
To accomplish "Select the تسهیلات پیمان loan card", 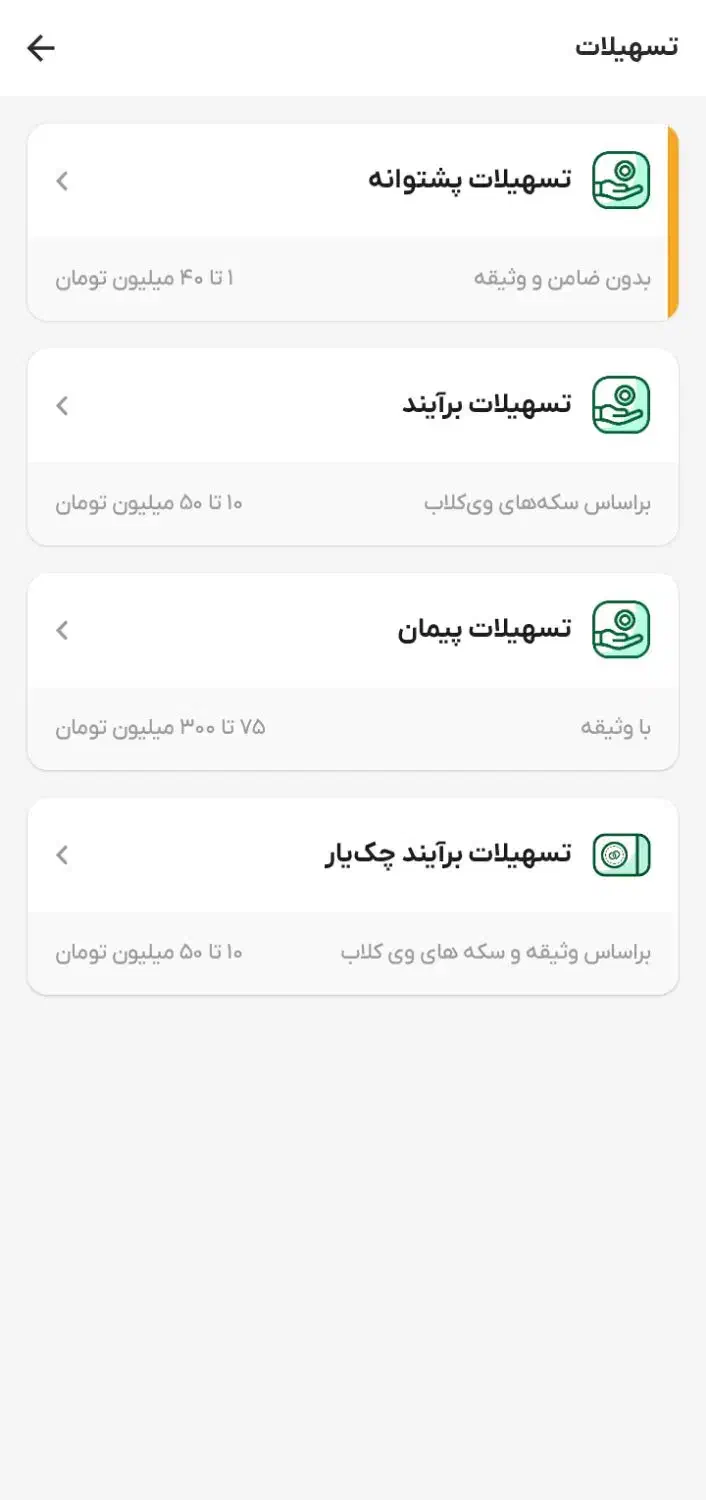I will (353, 672).
